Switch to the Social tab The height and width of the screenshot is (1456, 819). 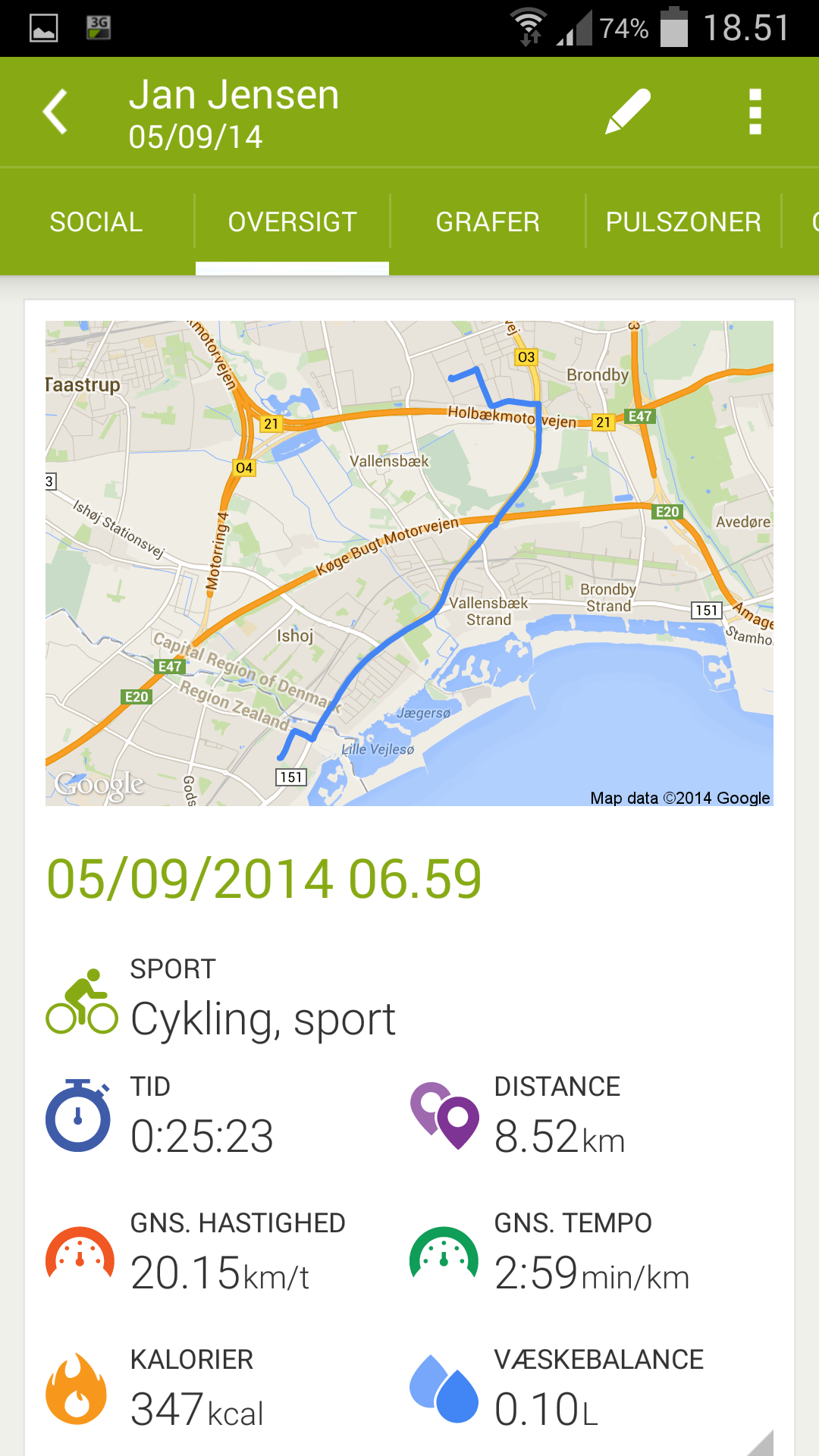(x=96, y=222)
